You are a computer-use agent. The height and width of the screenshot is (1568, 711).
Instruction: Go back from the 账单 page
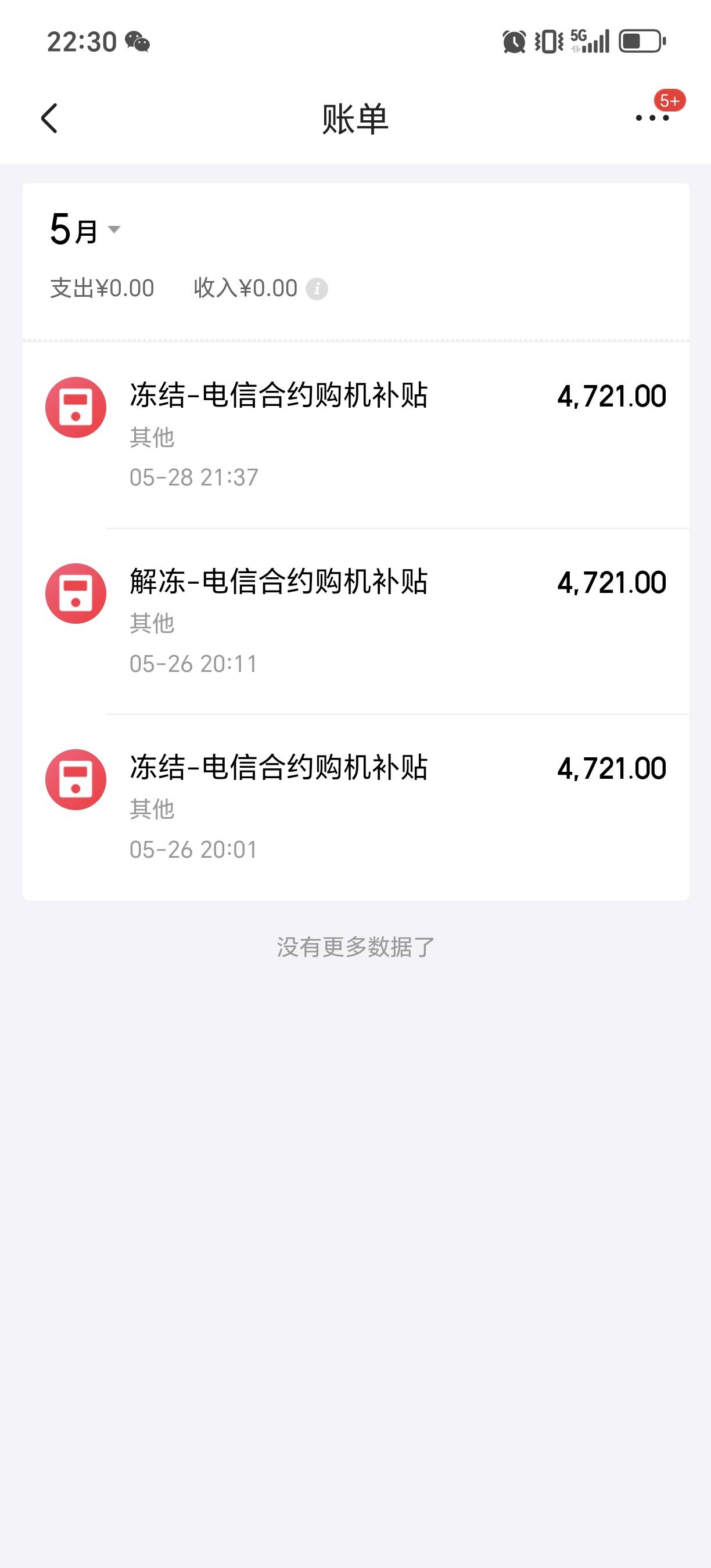49,118
